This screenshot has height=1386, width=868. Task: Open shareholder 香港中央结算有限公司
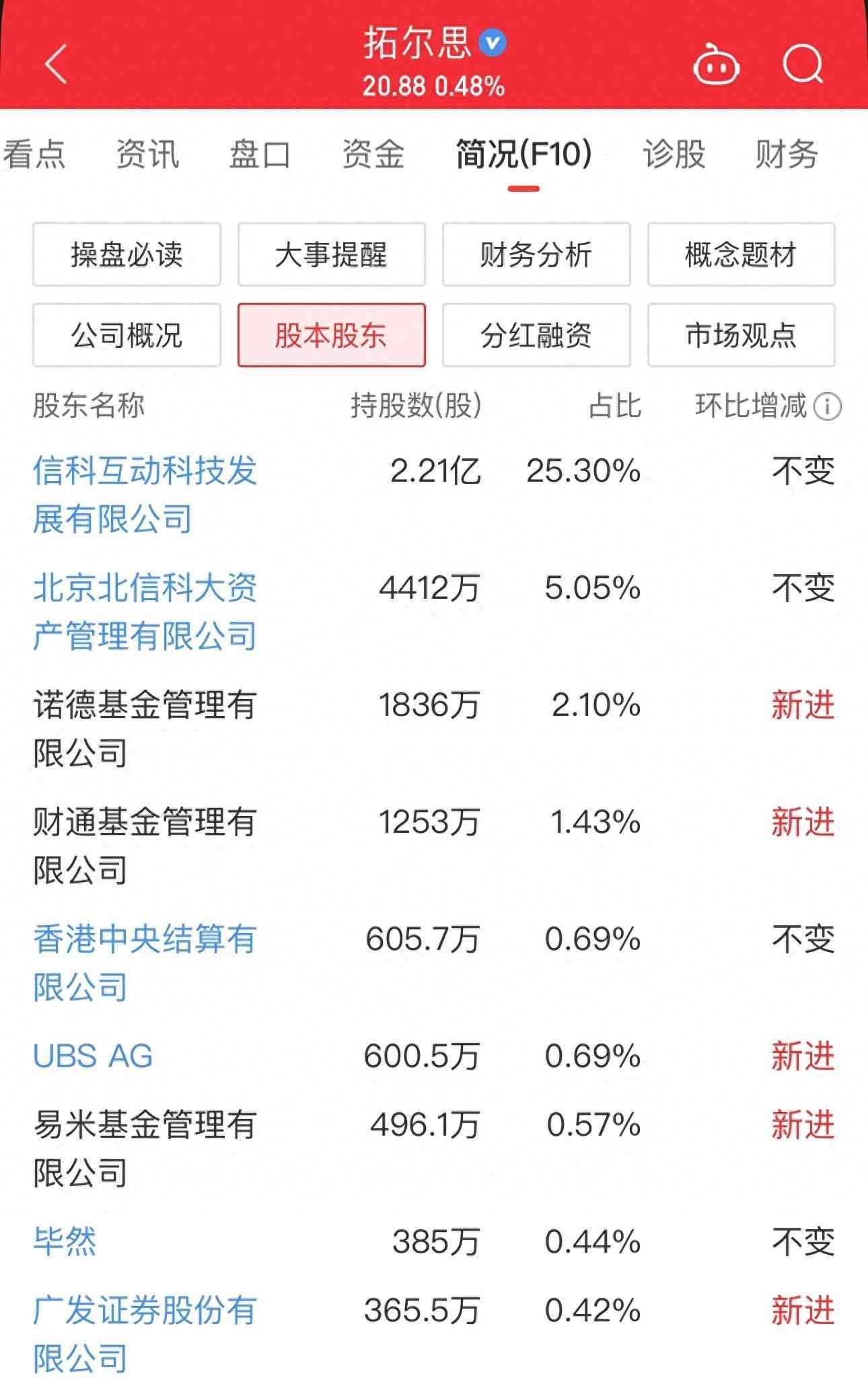point(145,963)
